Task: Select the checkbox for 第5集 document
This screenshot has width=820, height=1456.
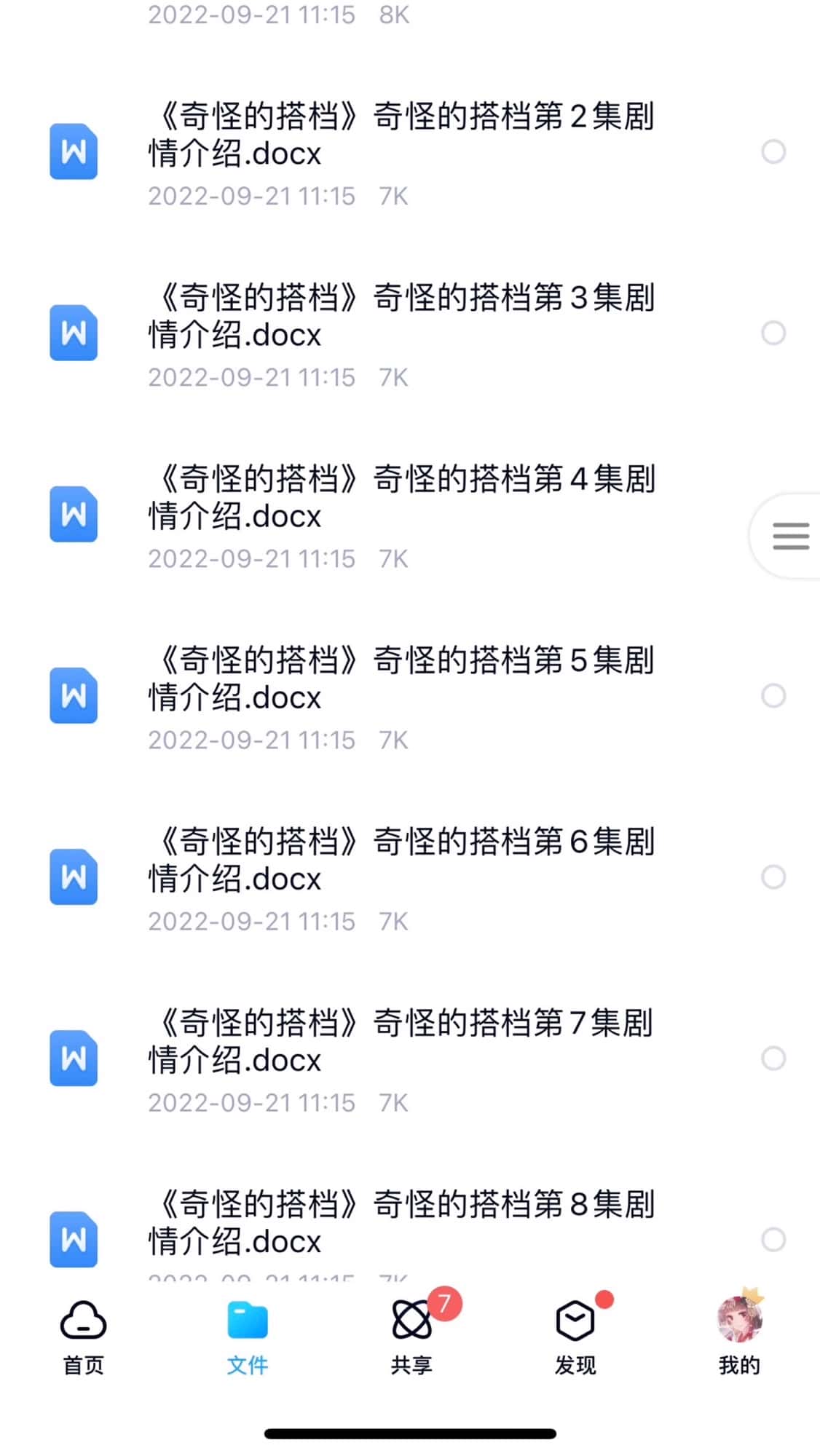Action: click(x=773, y=695)
